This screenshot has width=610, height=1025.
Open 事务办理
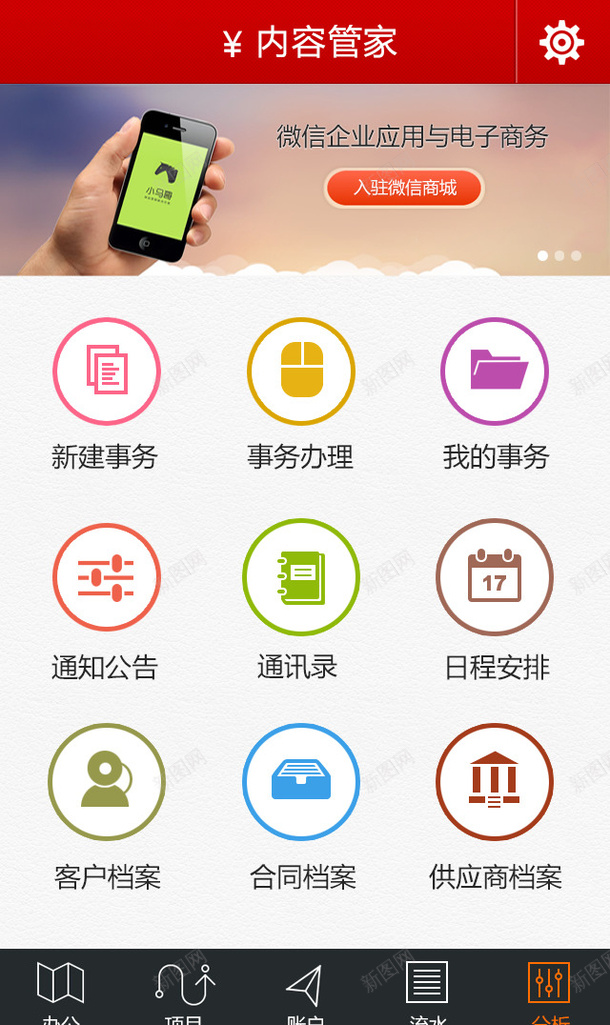click(301, 371)
